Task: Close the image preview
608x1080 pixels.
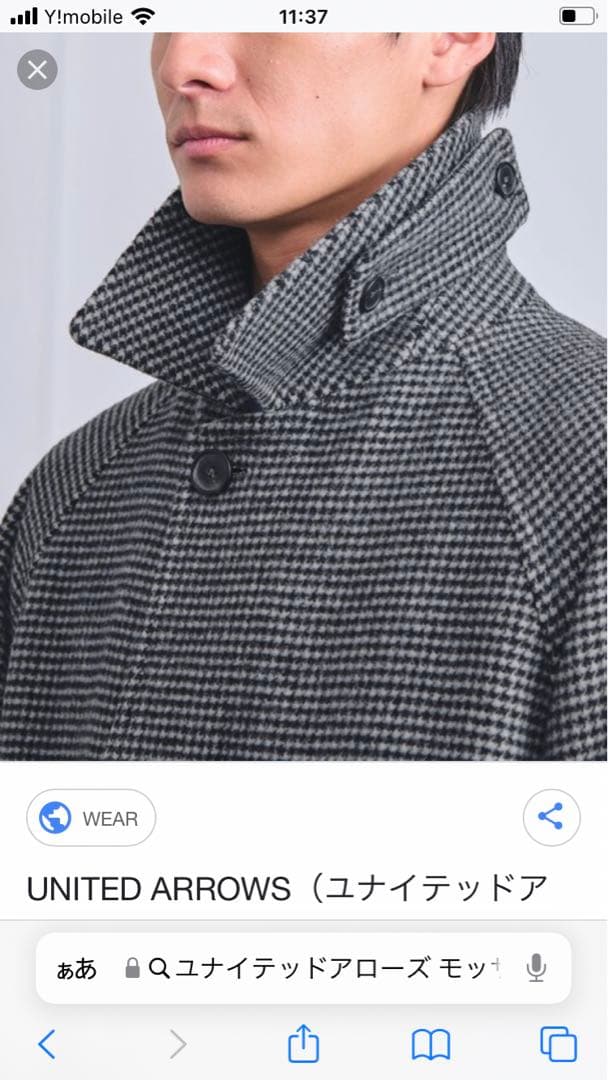Action: tap(37, 69)
